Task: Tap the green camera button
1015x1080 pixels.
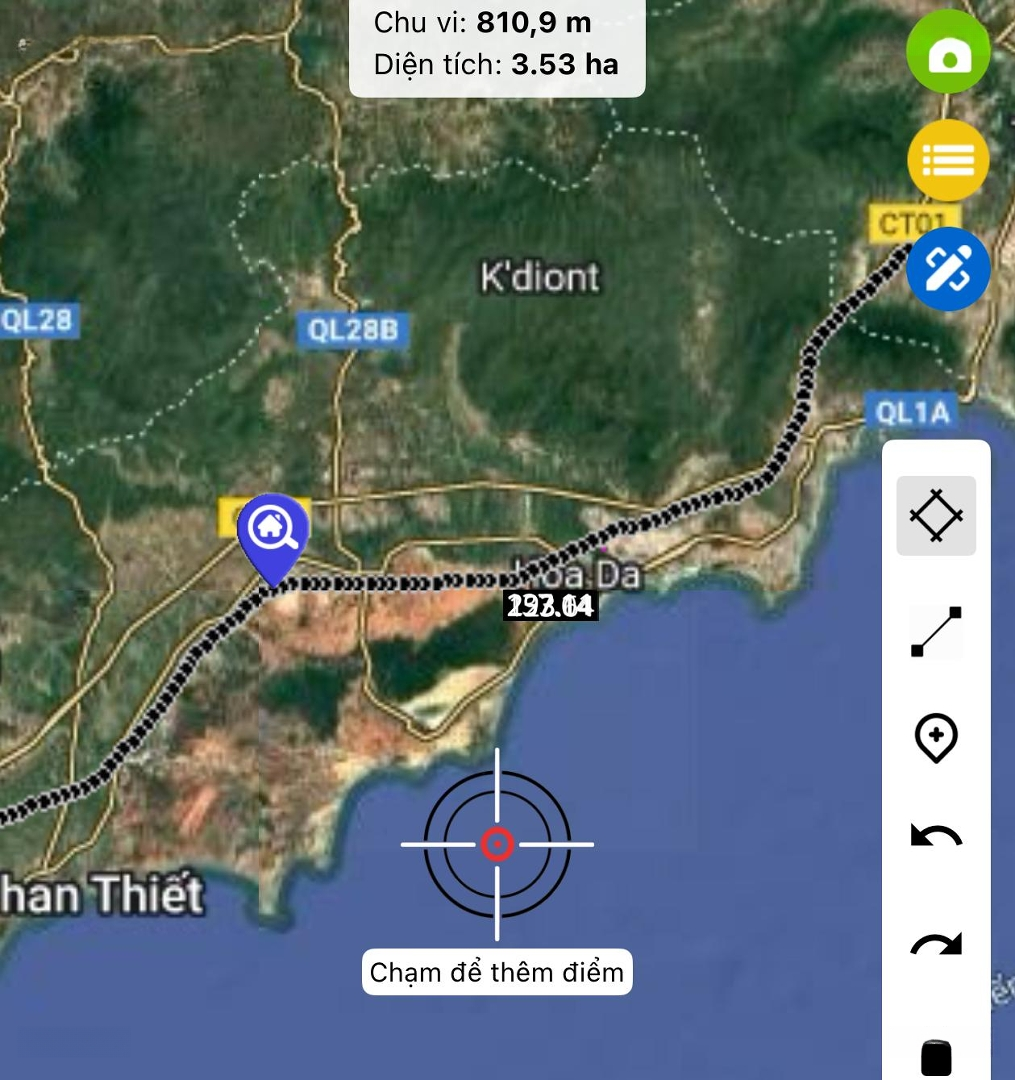Action: click(948, 52)
